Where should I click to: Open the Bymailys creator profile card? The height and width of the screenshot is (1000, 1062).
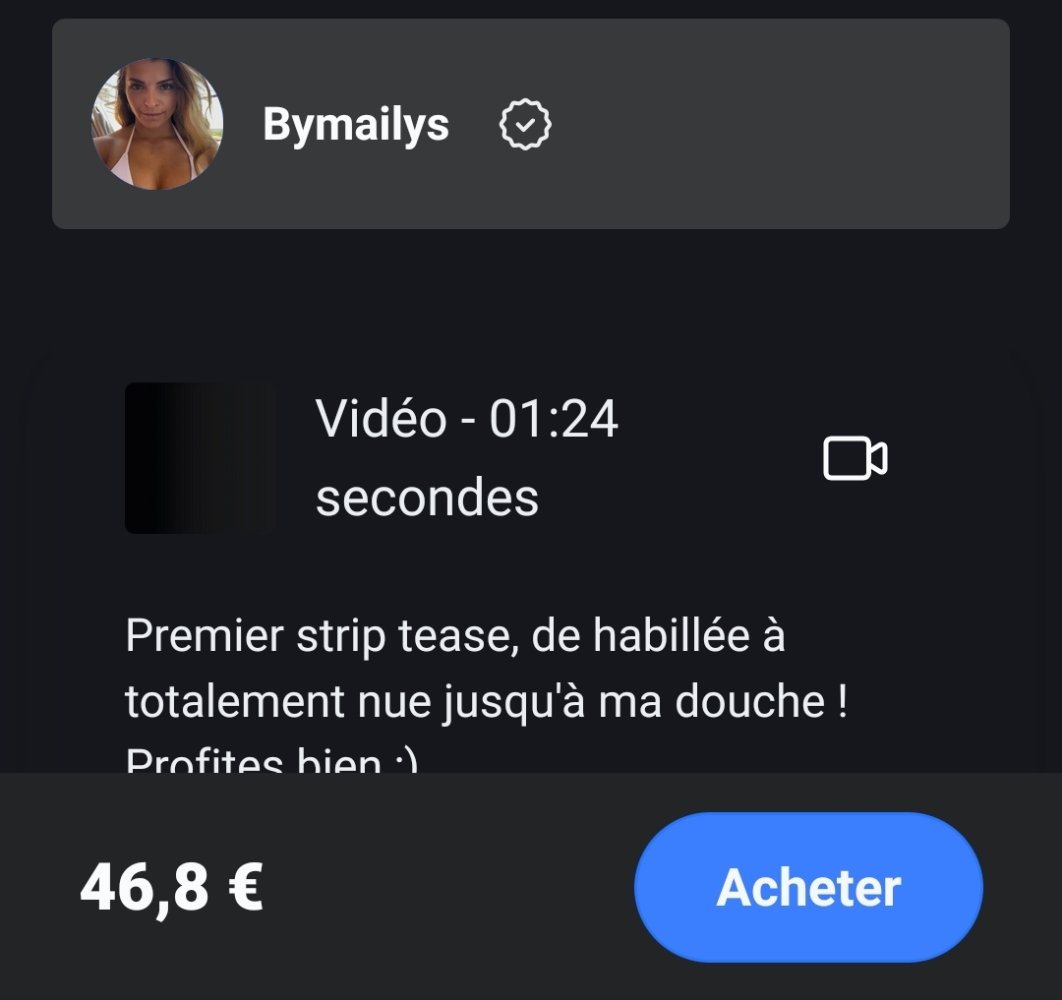tap(530, 125)
